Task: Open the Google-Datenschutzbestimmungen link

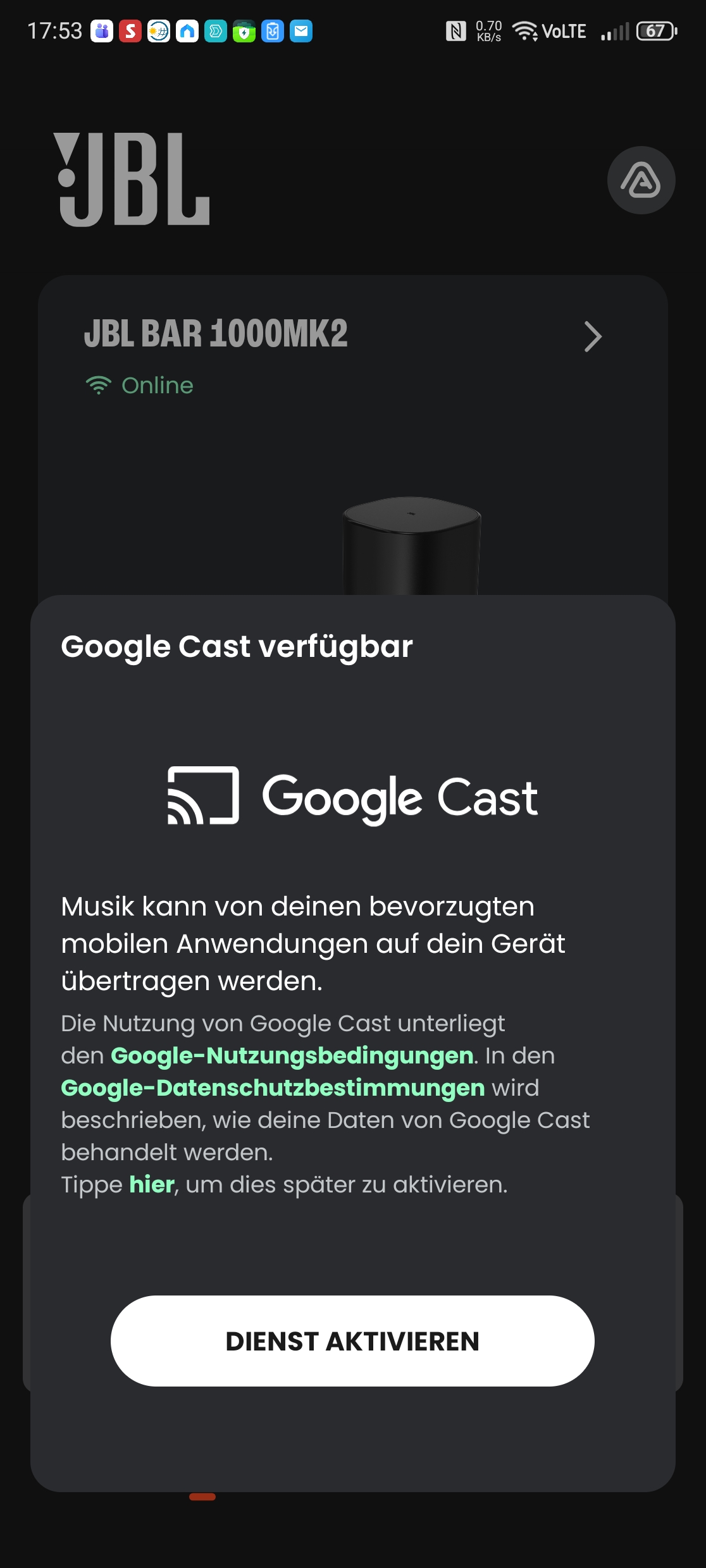Action: pos(273,1087)
